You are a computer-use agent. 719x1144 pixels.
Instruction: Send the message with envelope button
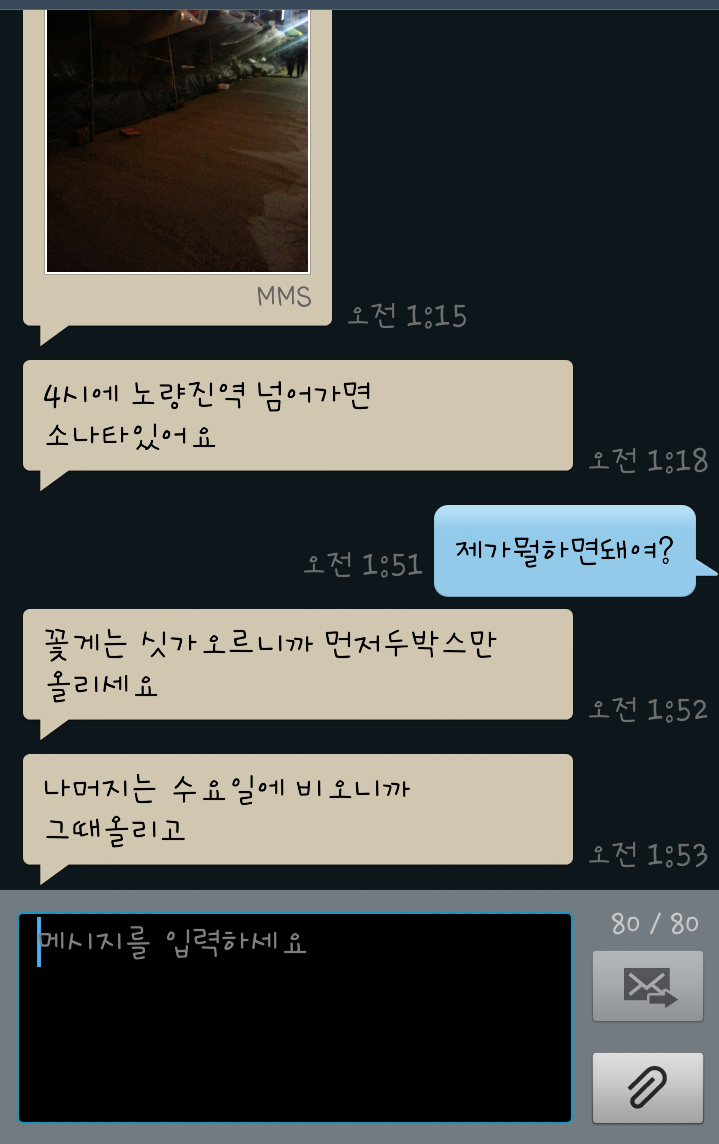(647, 986)
